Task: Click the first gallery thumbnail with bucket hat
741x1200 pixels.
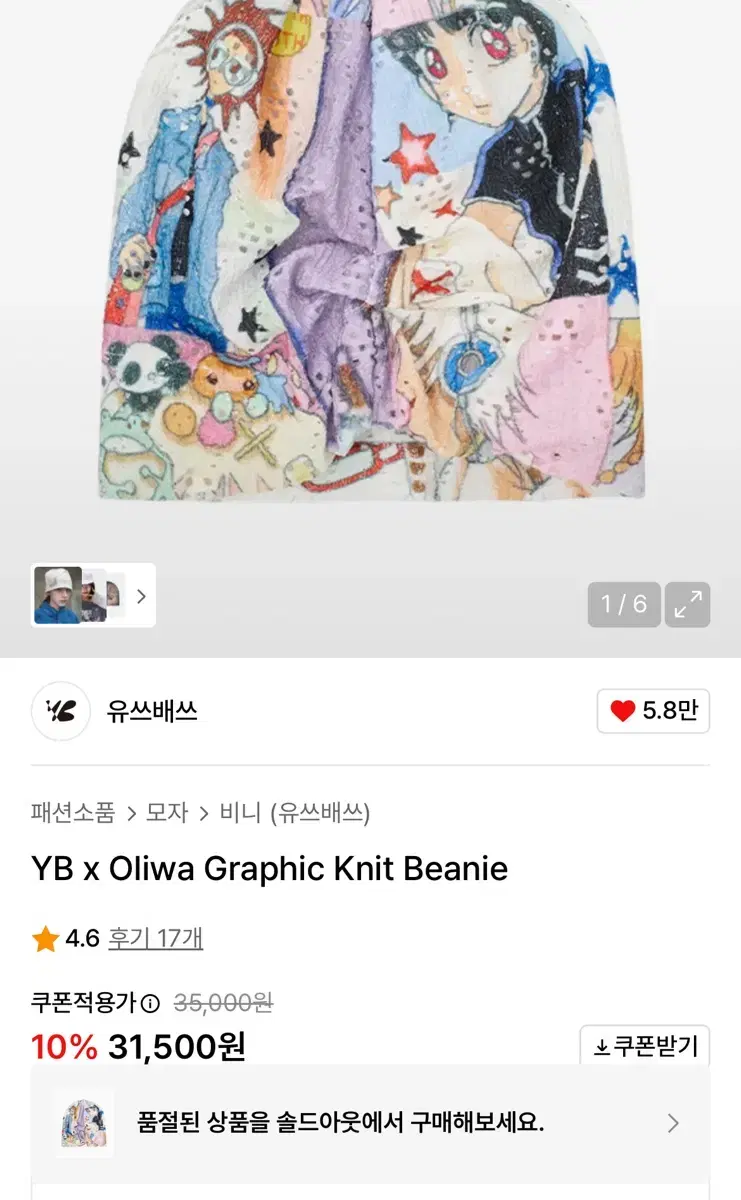Action: click(58, 595)
